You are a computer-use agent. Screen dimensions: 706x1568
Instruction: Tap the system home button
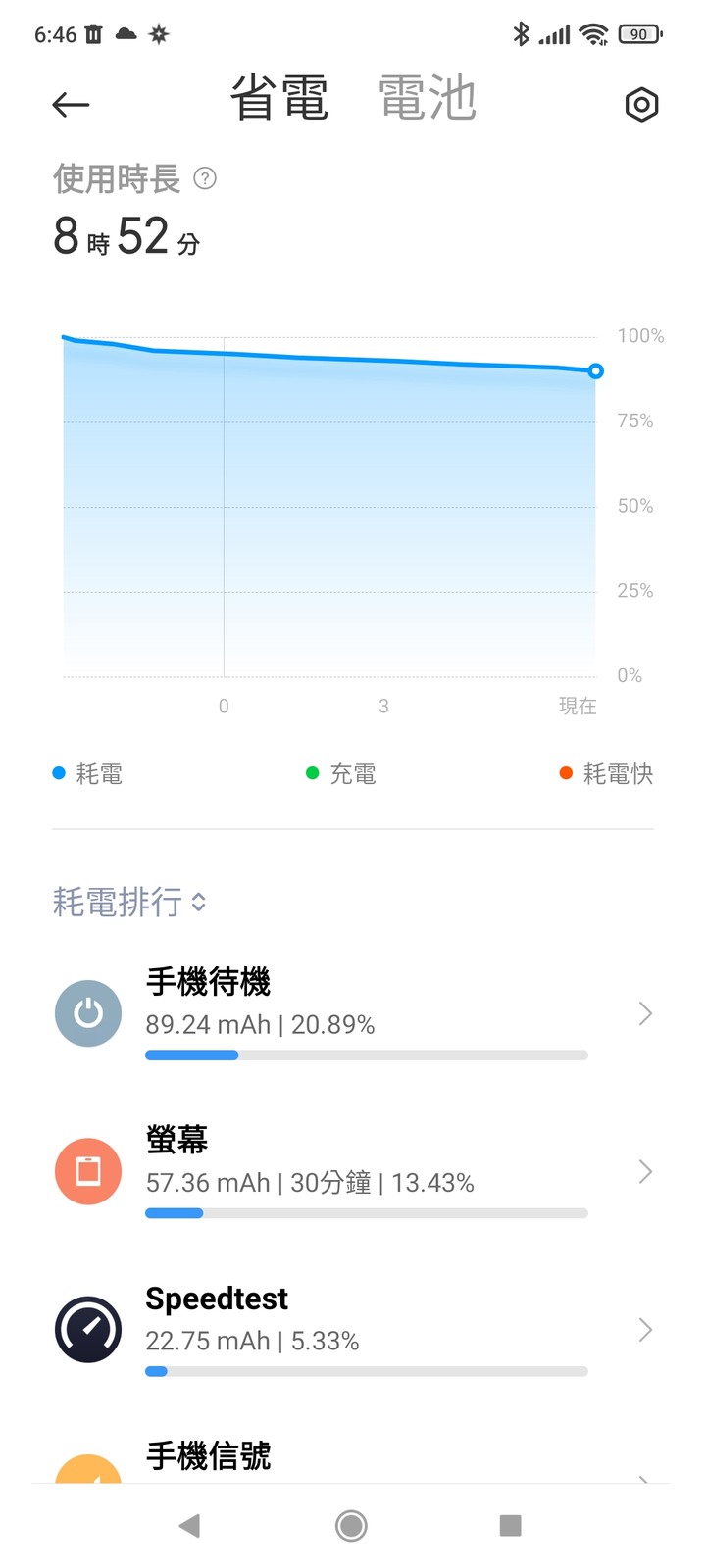click(x=351, y=1525)
